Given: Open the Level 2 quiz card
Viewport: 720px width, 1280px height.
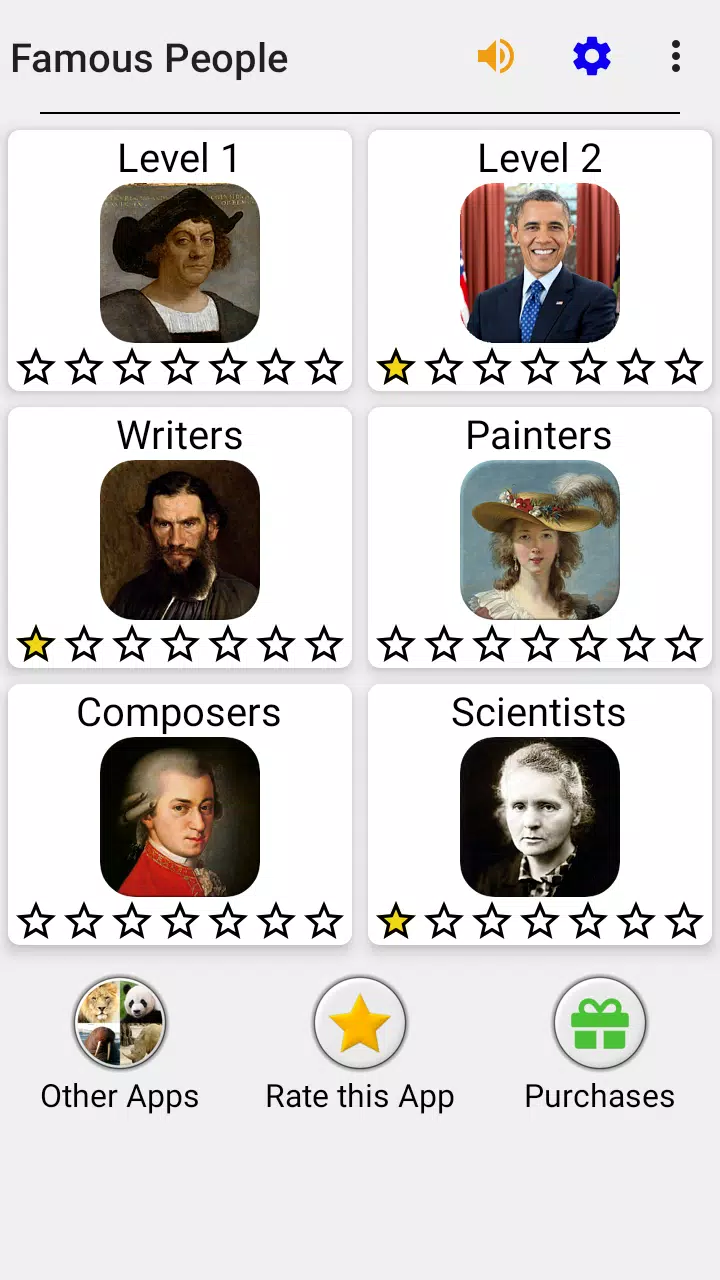Looking at the screenshot, I should point(540,262).
